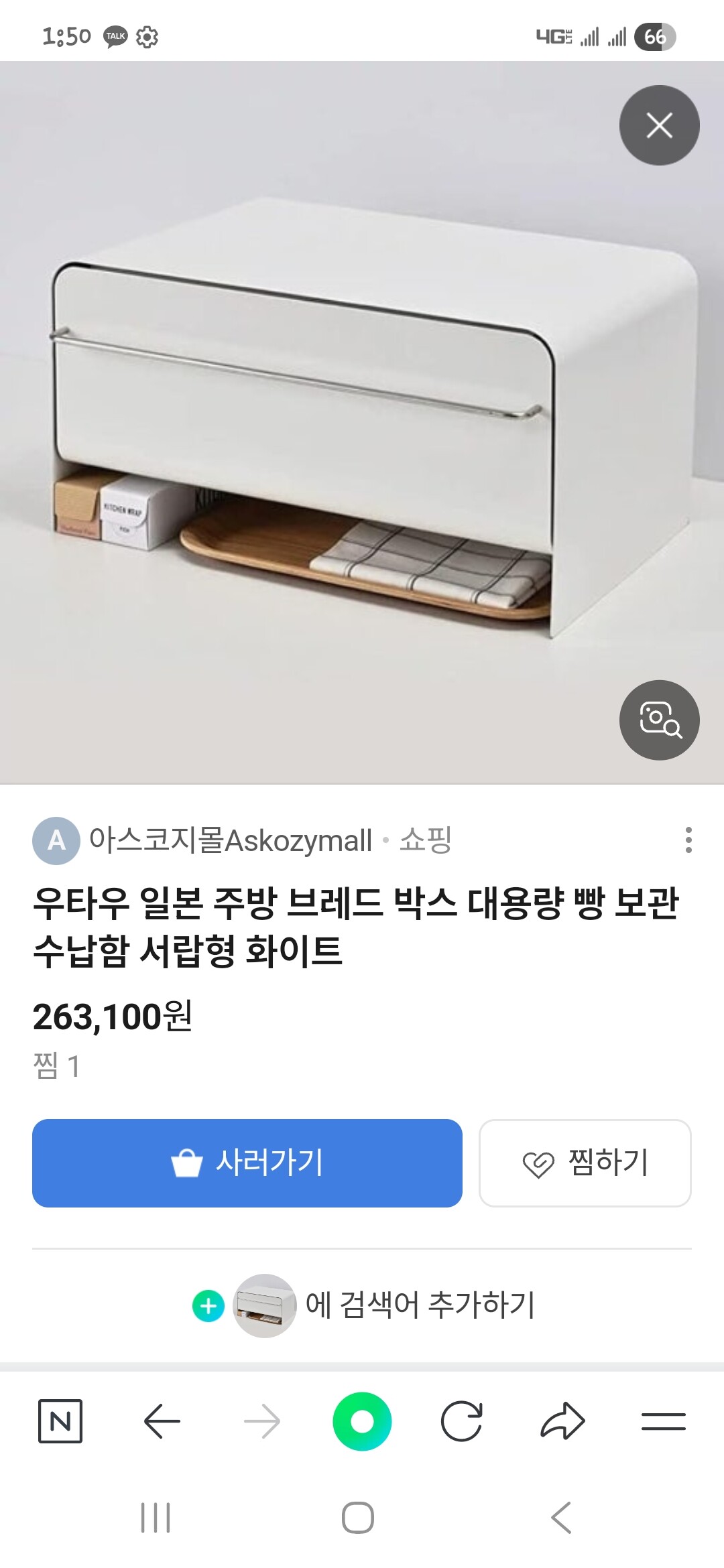This screenshot has height=1568, width=724.
Task: Reload the current page
Action: pos(461,1421)
